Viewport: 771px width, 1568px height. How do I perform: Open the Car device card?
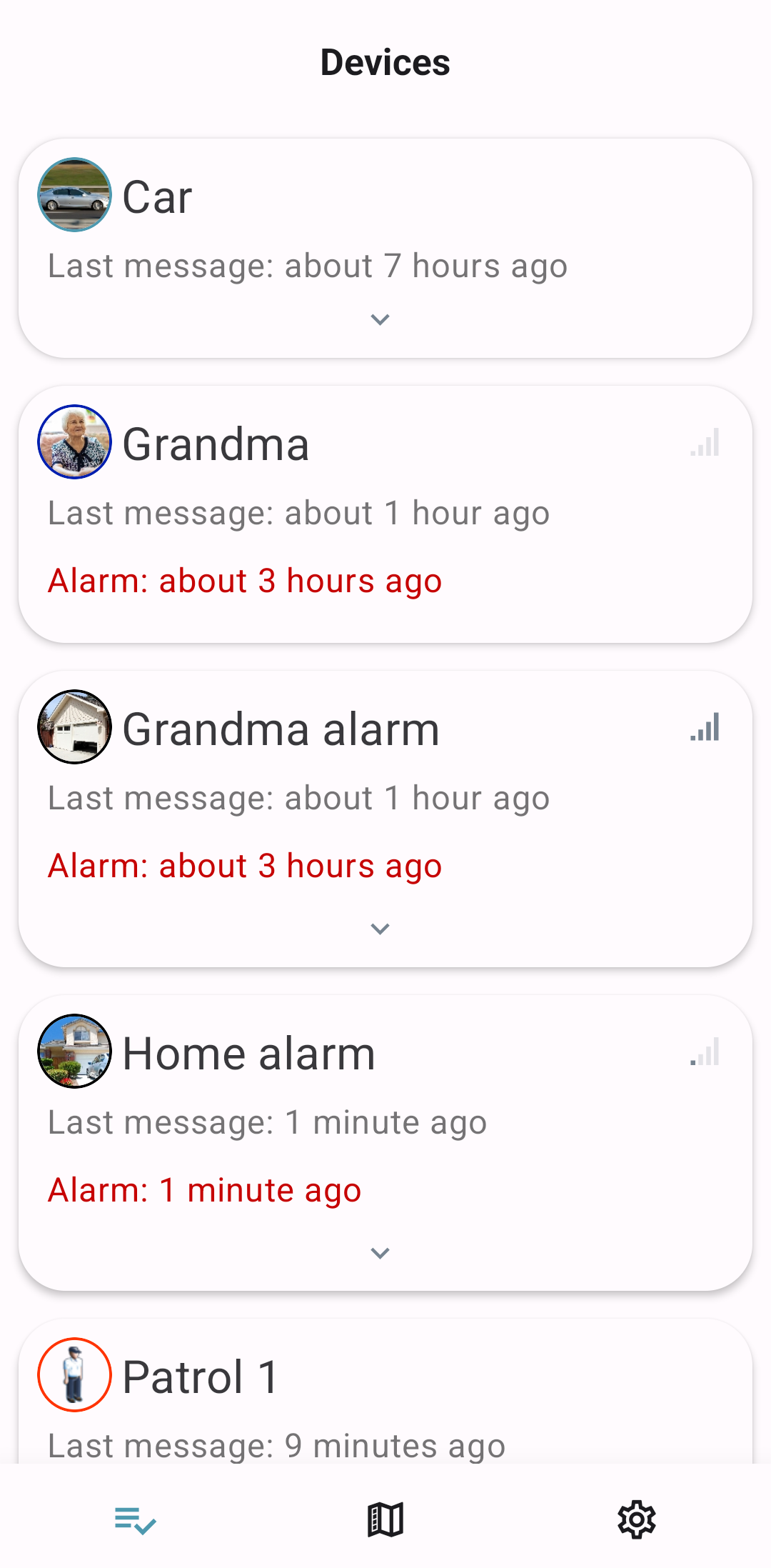385,248
